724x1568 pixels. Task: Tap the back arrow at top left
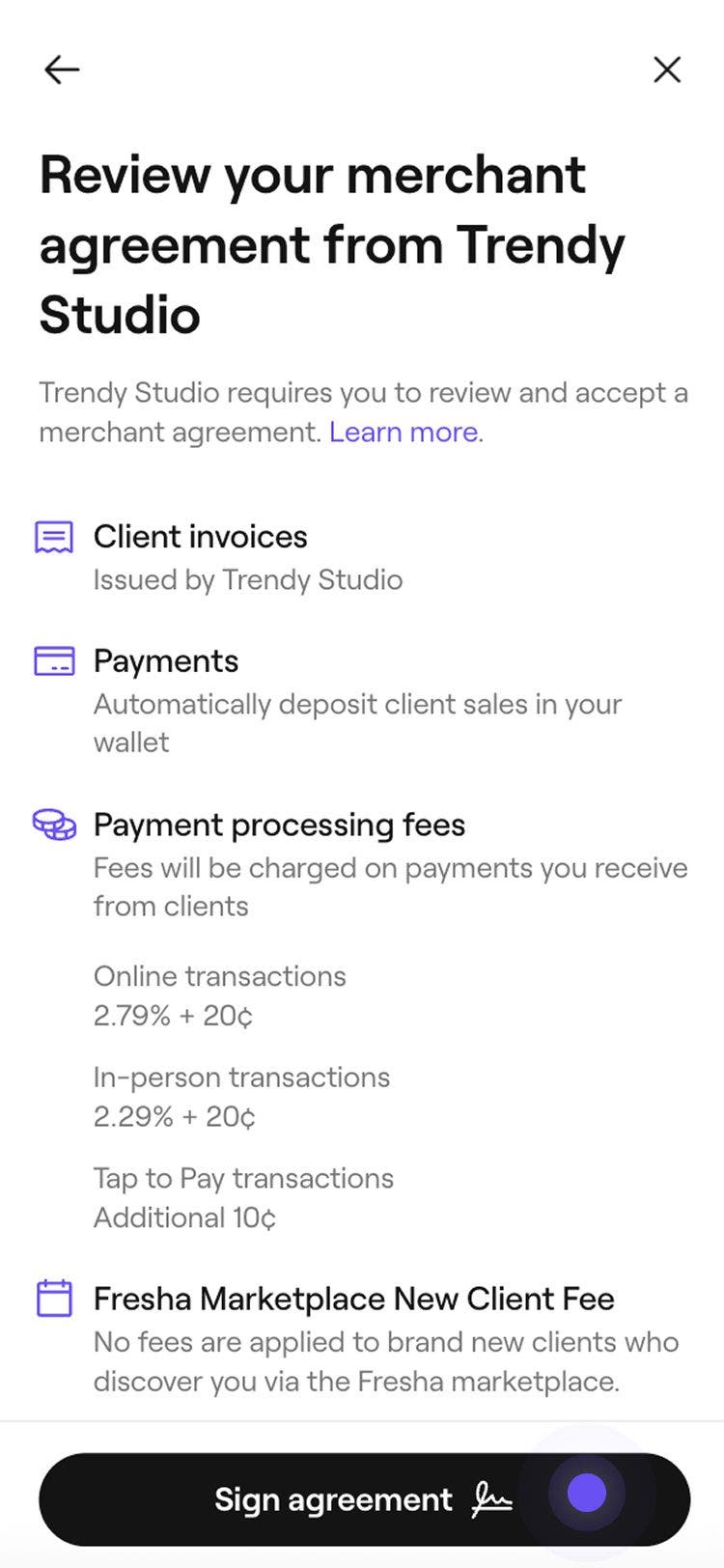[62, 69]
